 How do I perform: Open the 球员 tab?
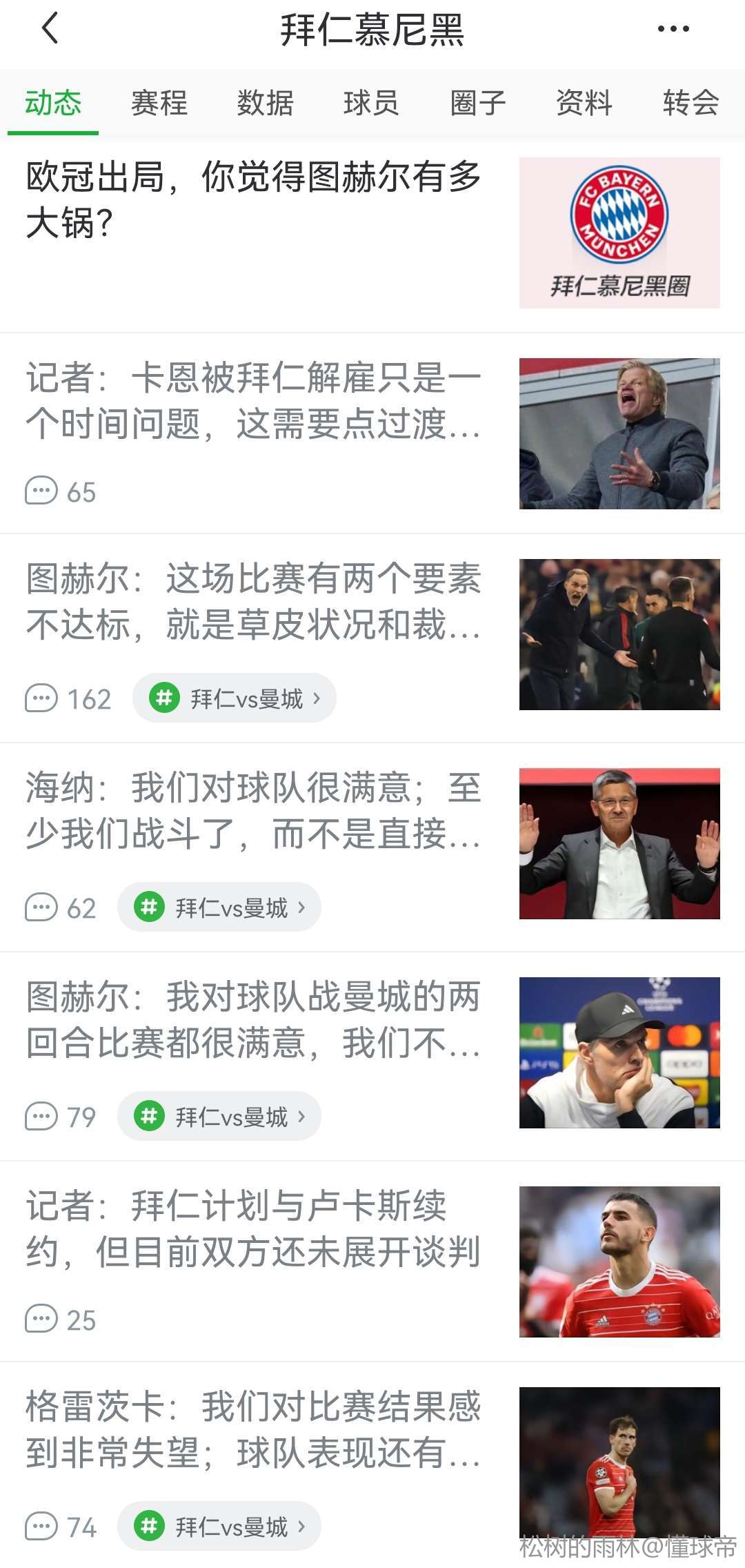coord(371,103)
